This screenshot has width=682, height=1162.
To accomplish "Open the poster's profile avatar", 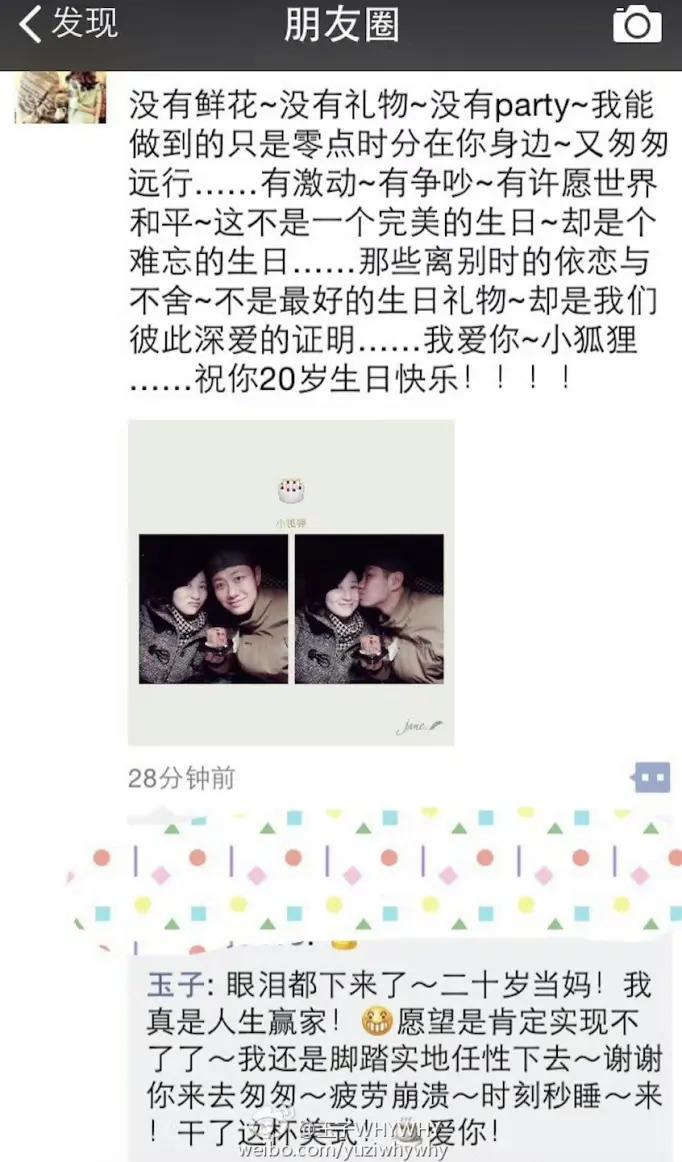I will pos(60,98).
